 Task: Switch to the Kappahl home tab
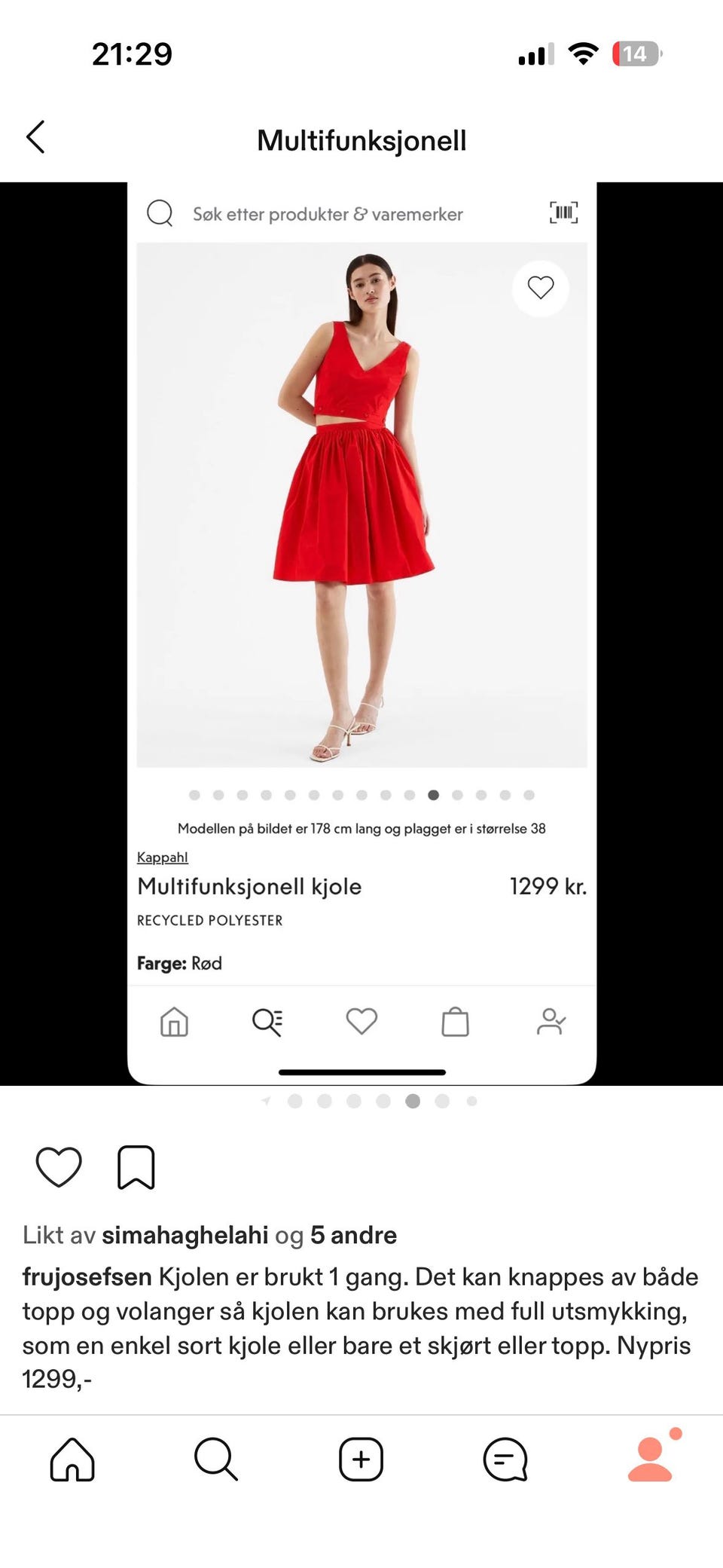174,1022
